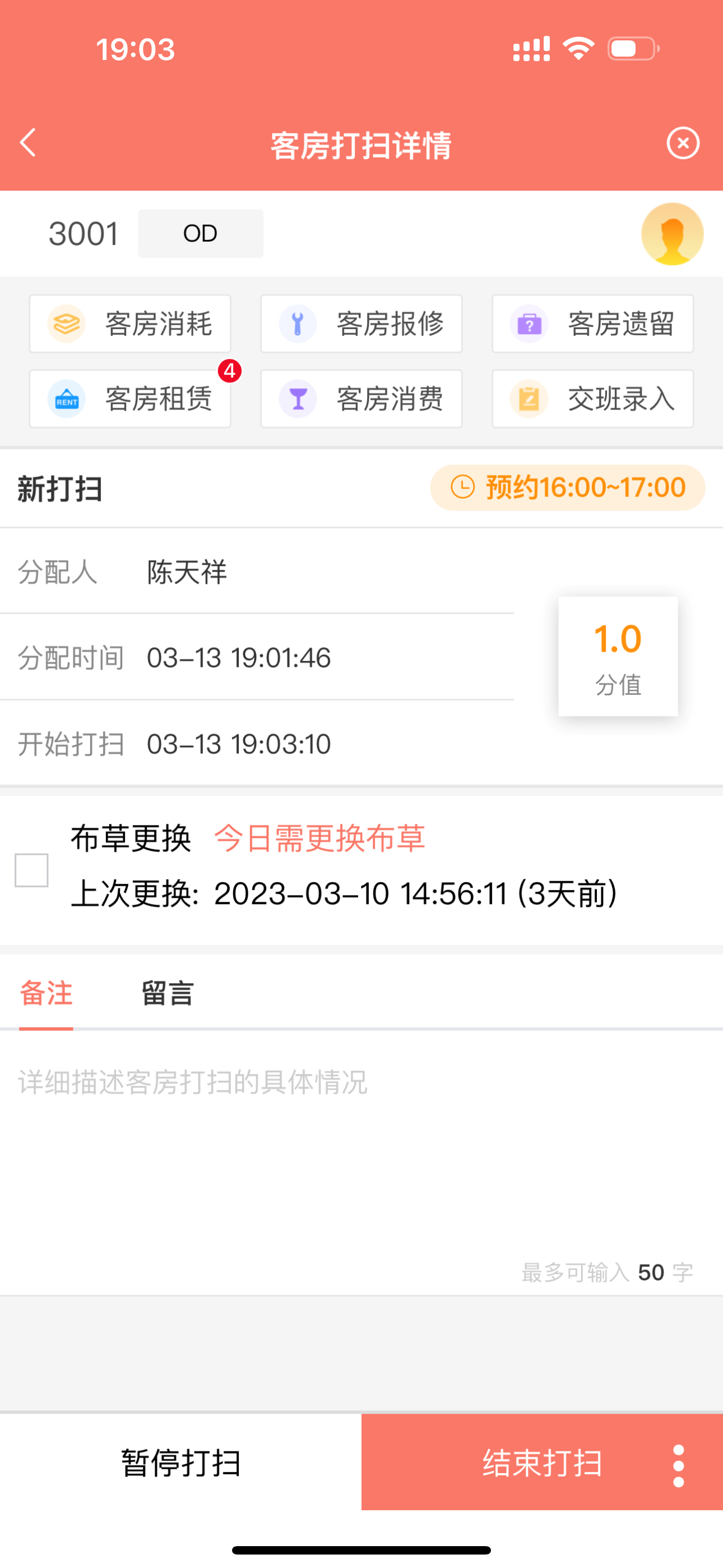The image size is (723, 1568).
Task: Open 客房遗留
Action: pos(593,324)
